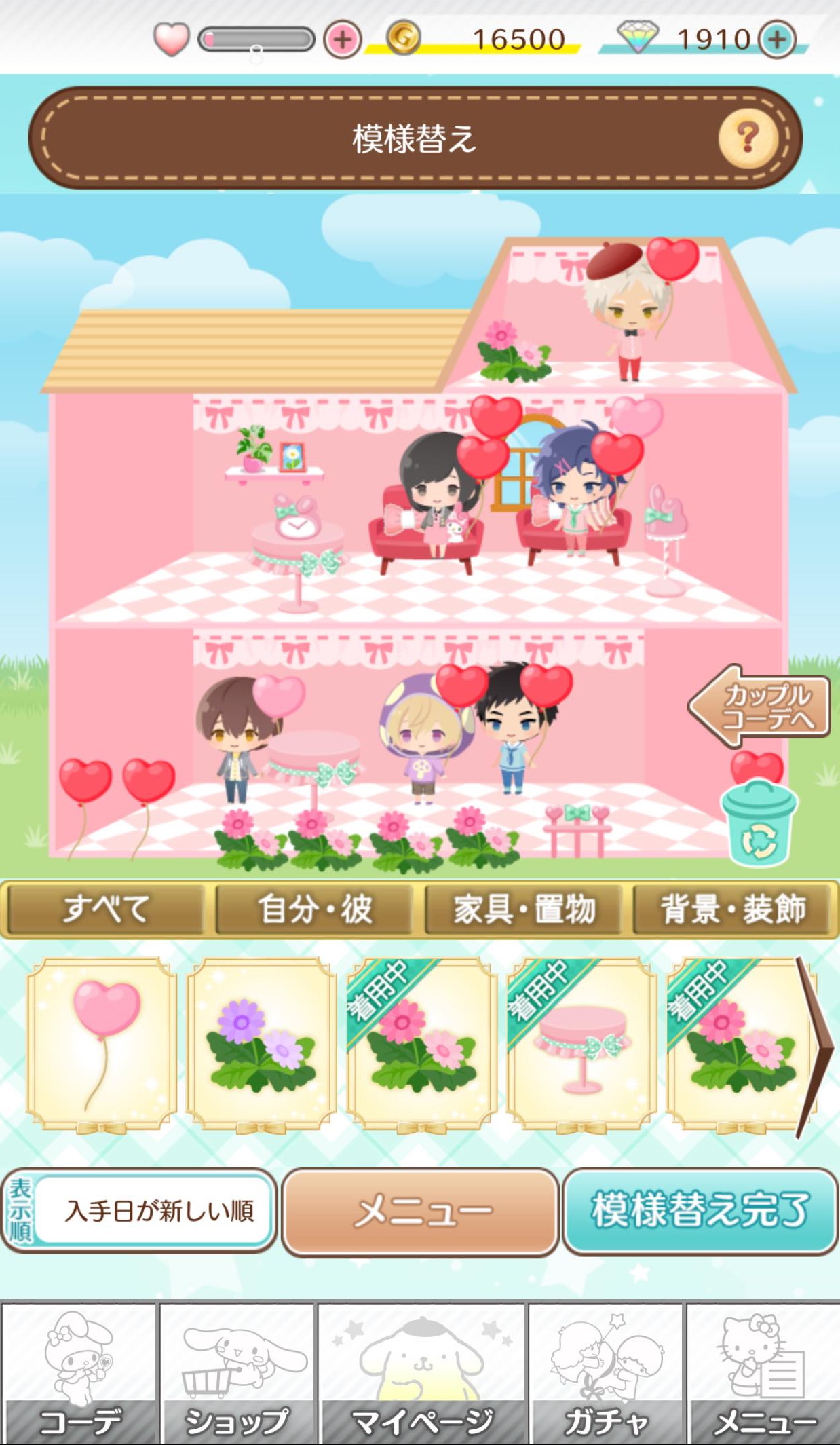Select the すべて category tab
The width and height of the screenshot is (840, 1445).
(106, 909)
